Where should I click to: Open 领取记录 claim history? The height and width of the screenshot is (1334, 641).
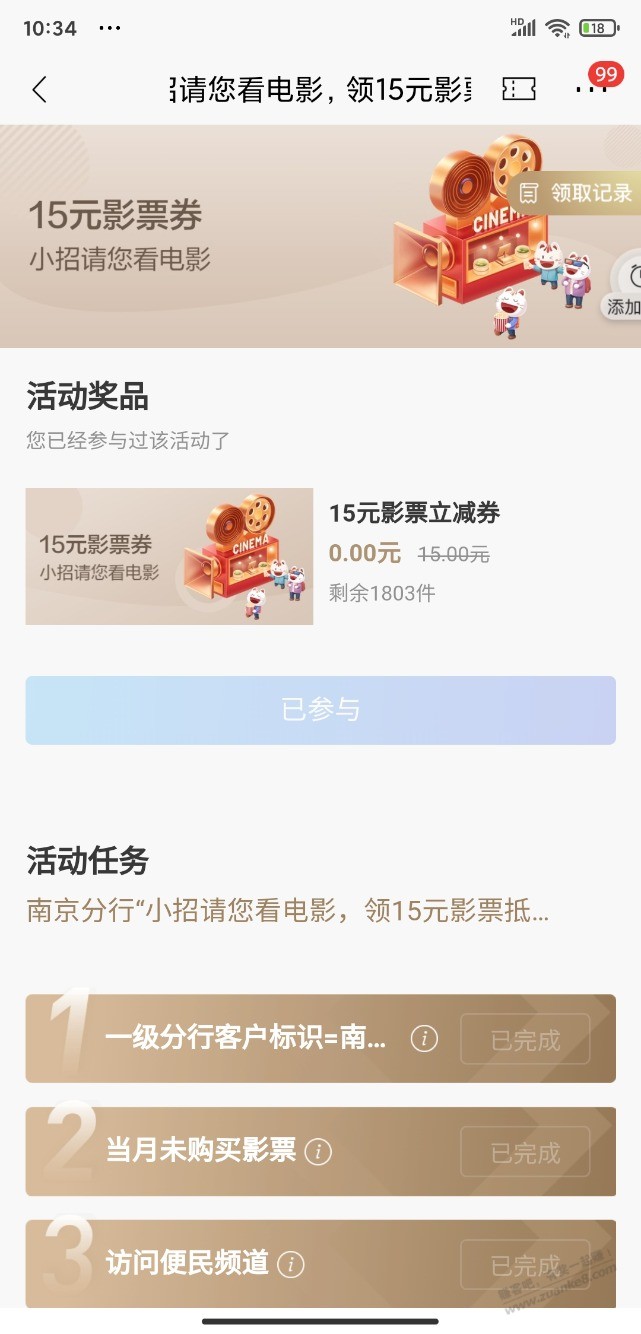pos(576,193)
